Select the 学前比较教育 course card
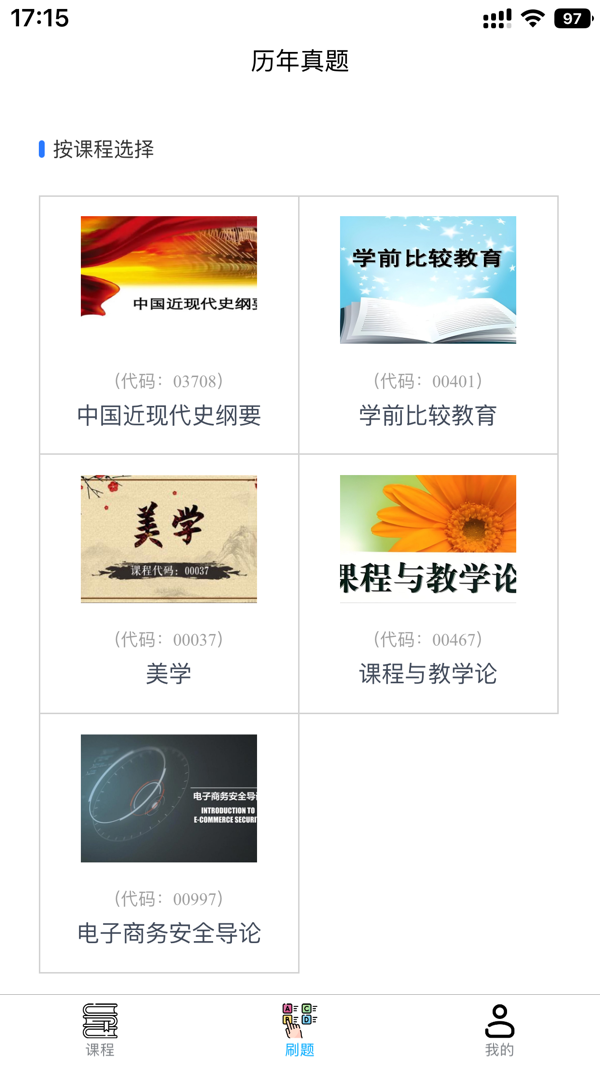 (428, 324)
